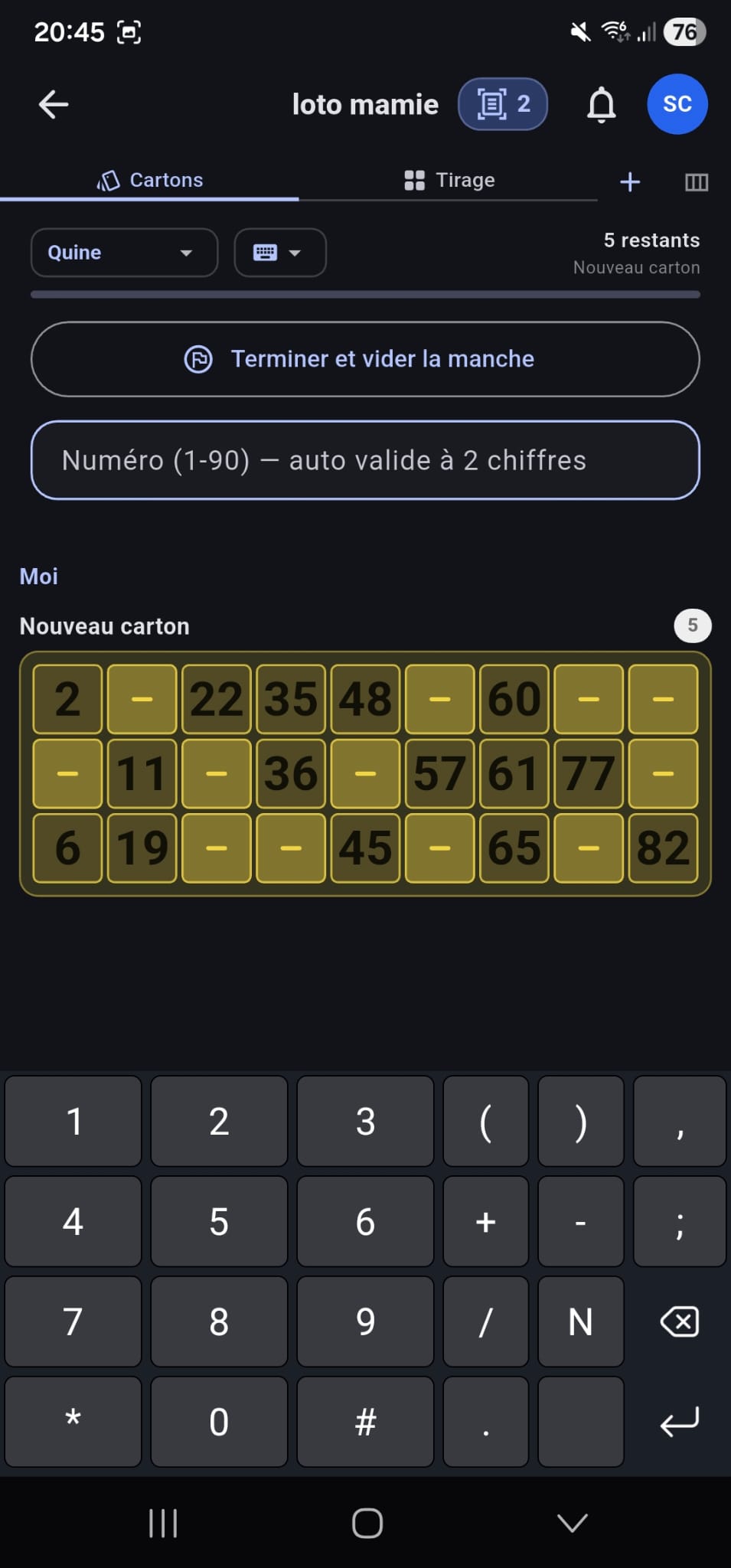Mark number 35 on the Nouveau carton
Viewport: 731px width, 1568px height.
[x=291, y=697]
